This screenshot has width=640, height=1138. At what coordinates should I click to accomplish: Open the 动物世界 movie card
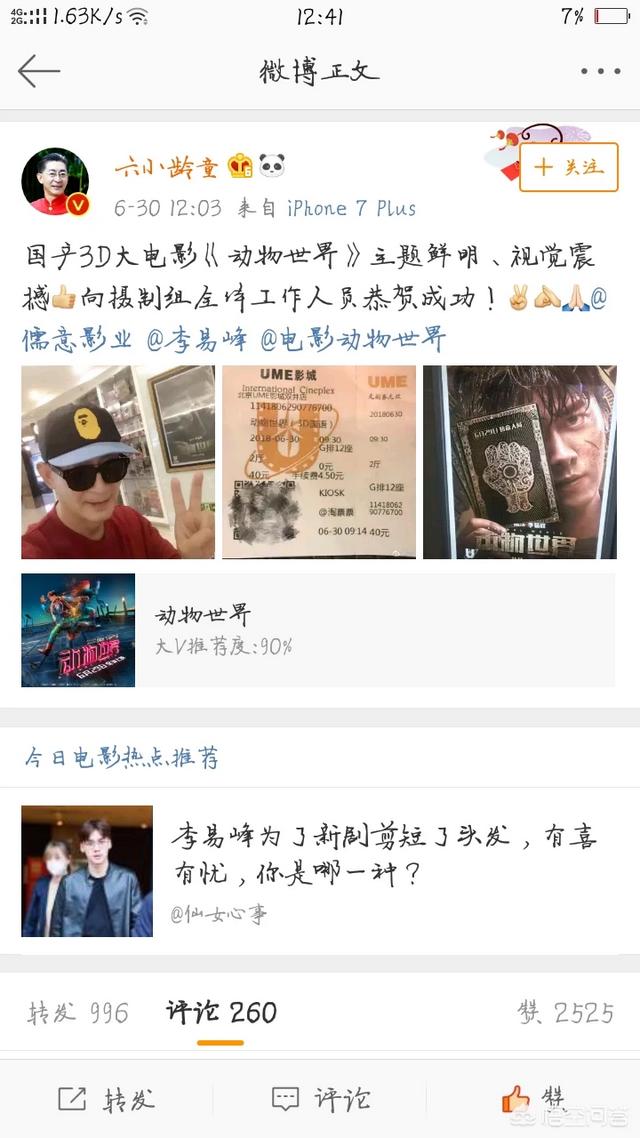pyautogui.click(x=318, y=630)
